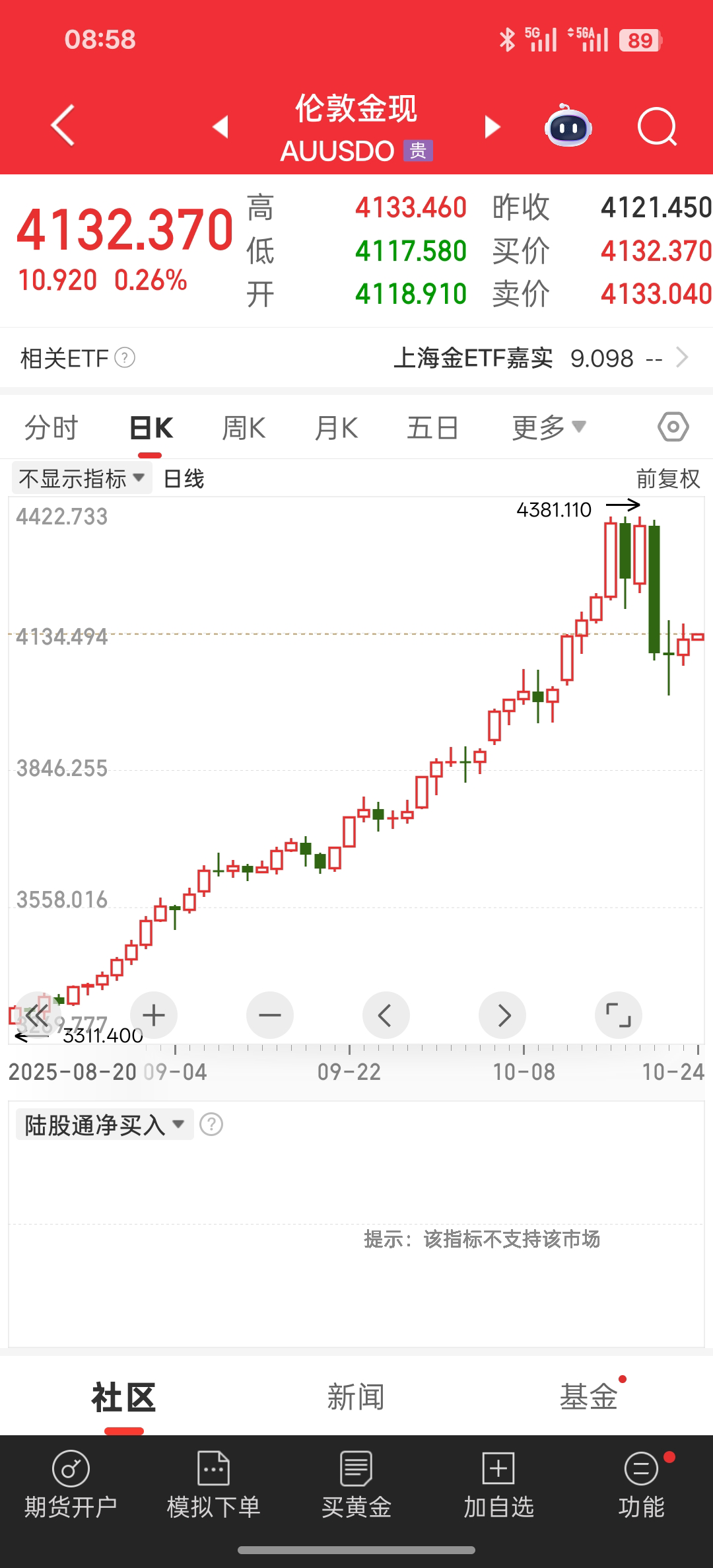Zoom in the K-line chart

click(x=154, y=1015)
